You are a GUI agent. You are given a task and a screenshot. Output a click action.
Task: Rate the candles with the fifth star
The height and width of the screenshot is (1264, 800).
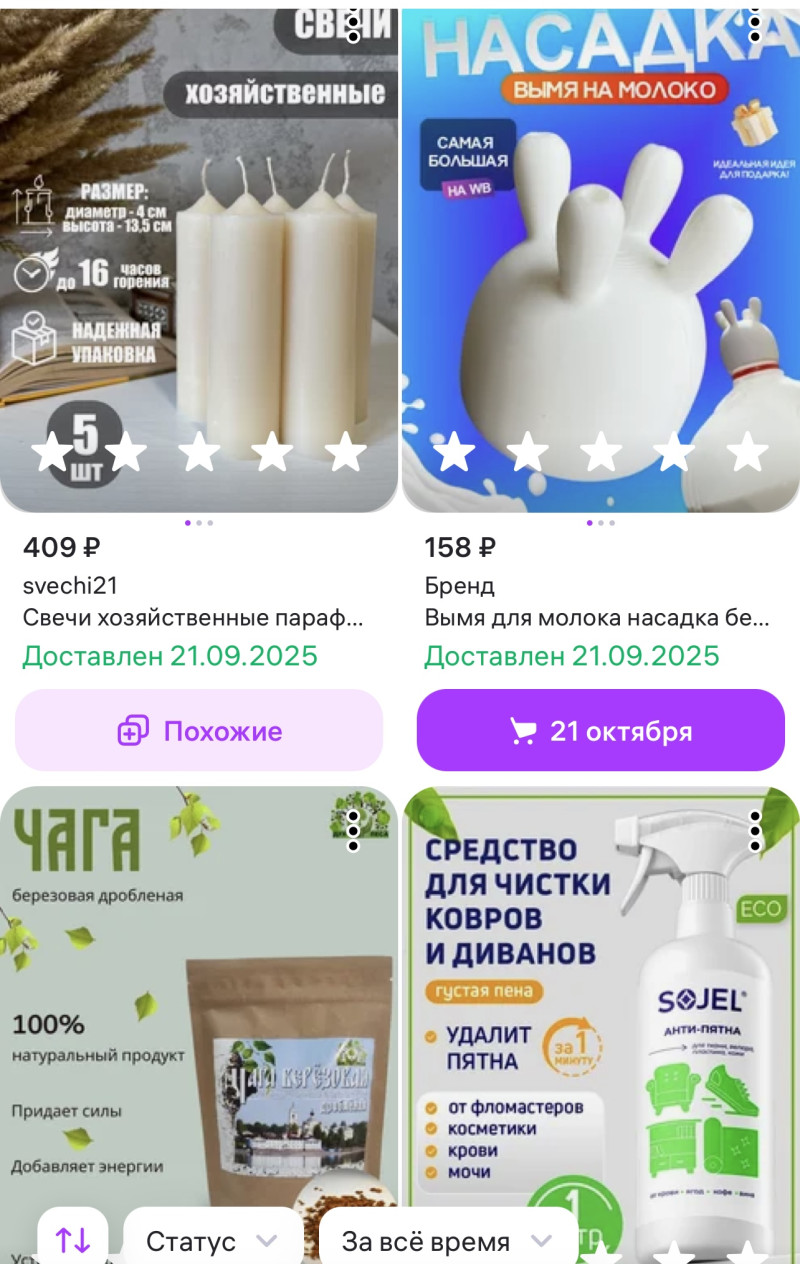coord(346,452)
